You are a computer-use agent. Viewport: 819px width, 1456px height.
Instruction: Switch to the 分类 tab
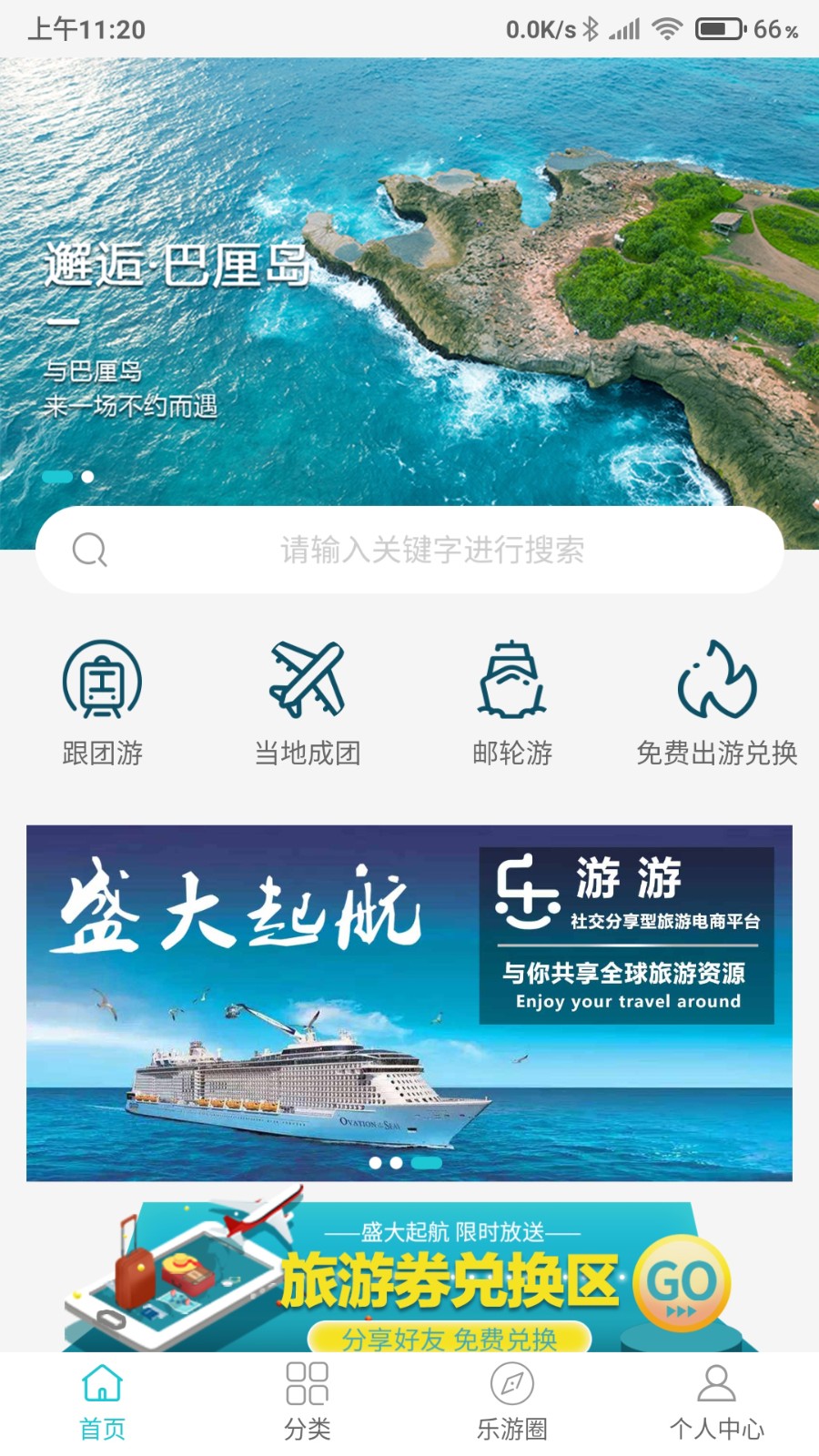point(307,1402)
